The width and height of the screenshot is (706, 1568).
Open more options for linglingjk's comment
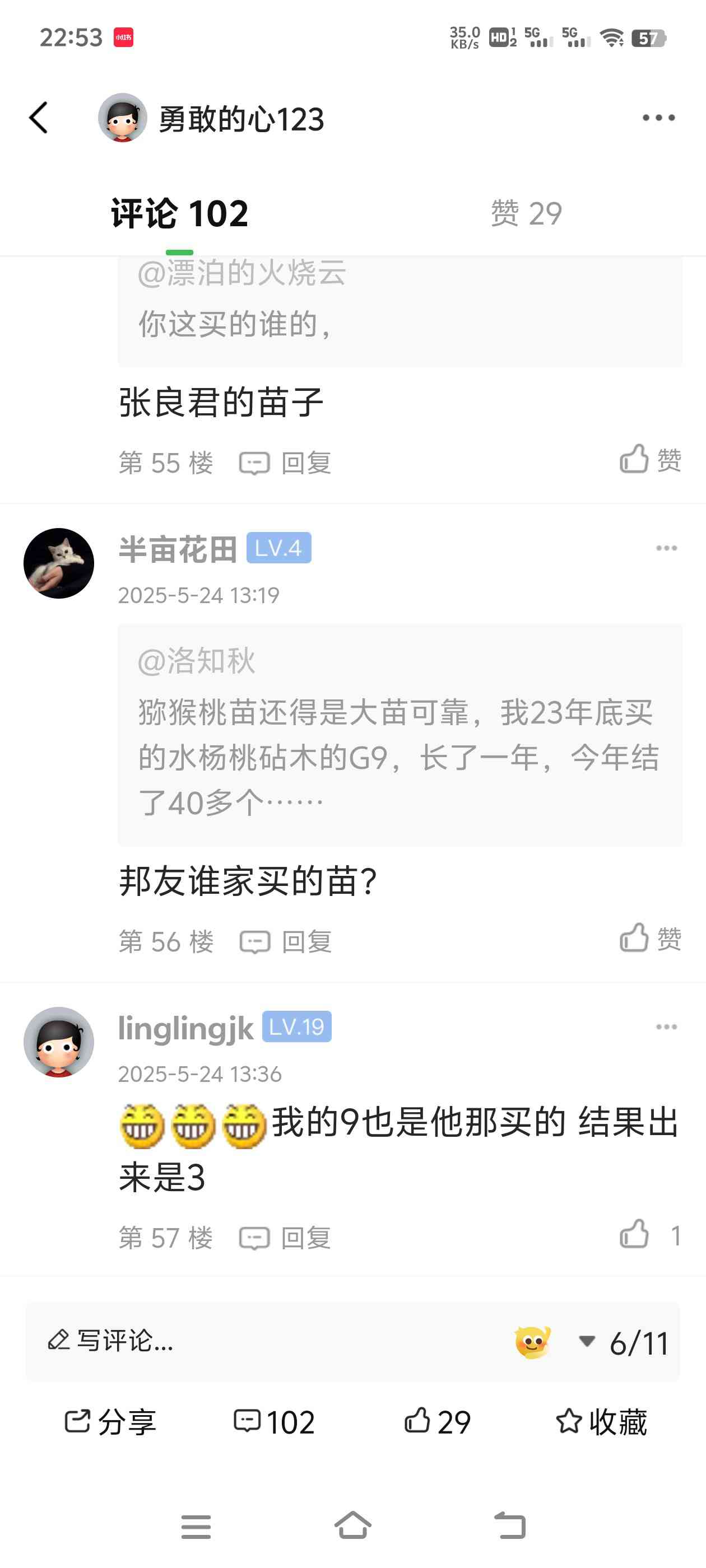tap(666, 1027)
